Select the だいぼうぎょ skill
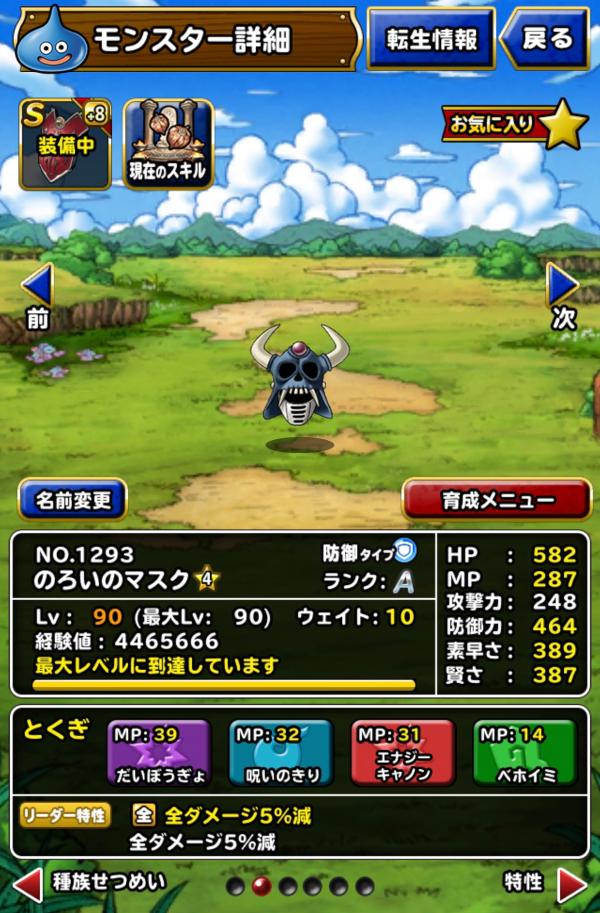 tap(159, 753)
